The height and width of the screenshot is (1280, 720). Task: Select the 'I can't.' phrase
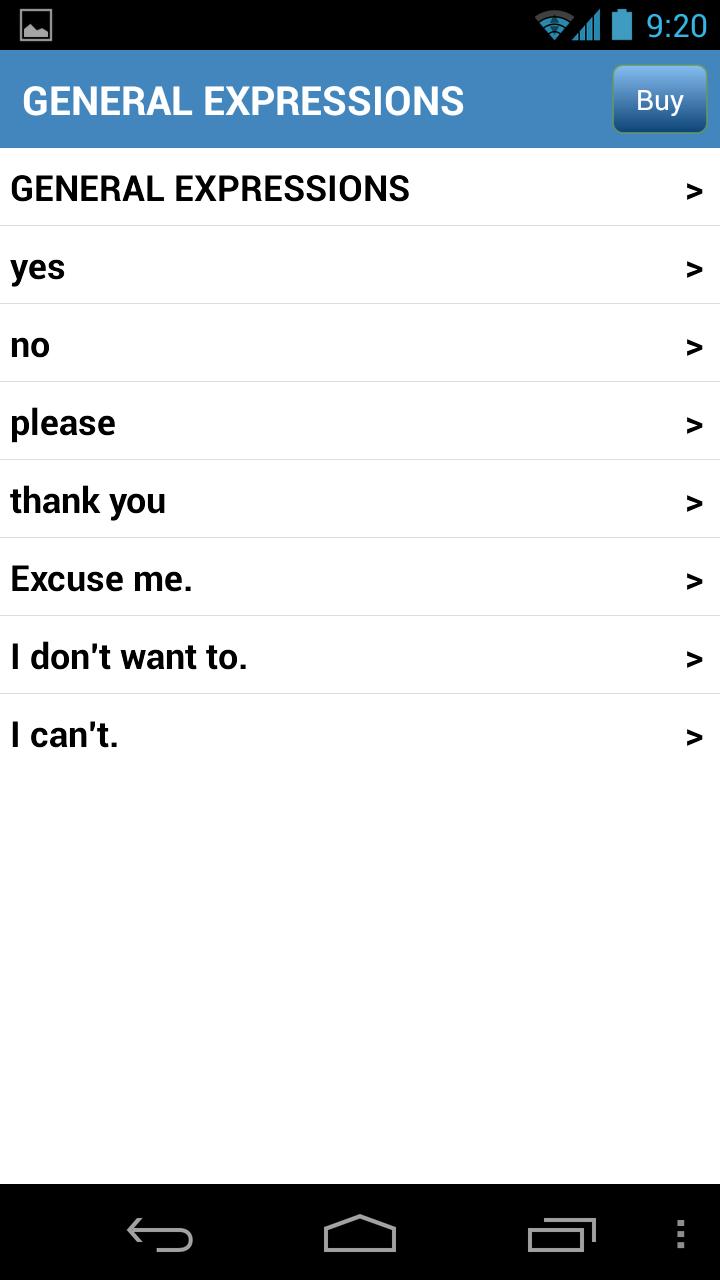[360, 734]
